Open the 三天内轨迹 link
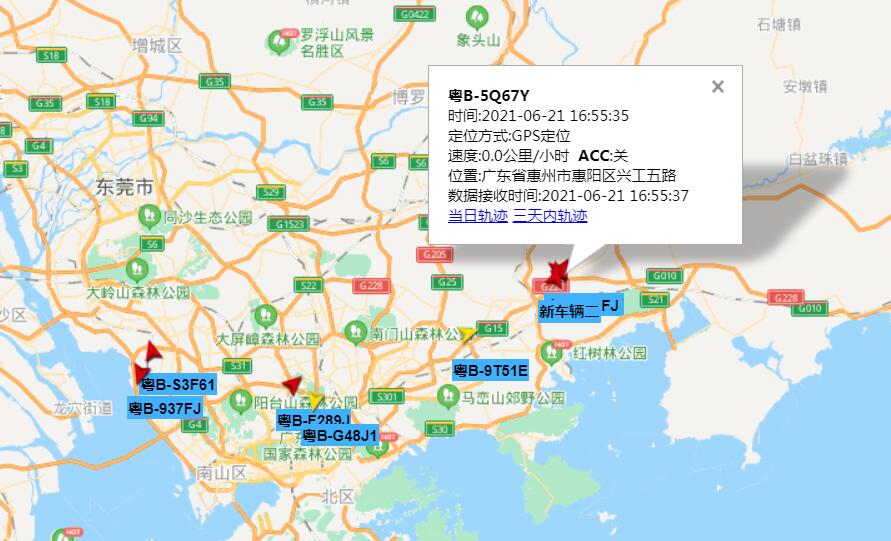The height and width of the screenshot is (541, 891). 550,216
